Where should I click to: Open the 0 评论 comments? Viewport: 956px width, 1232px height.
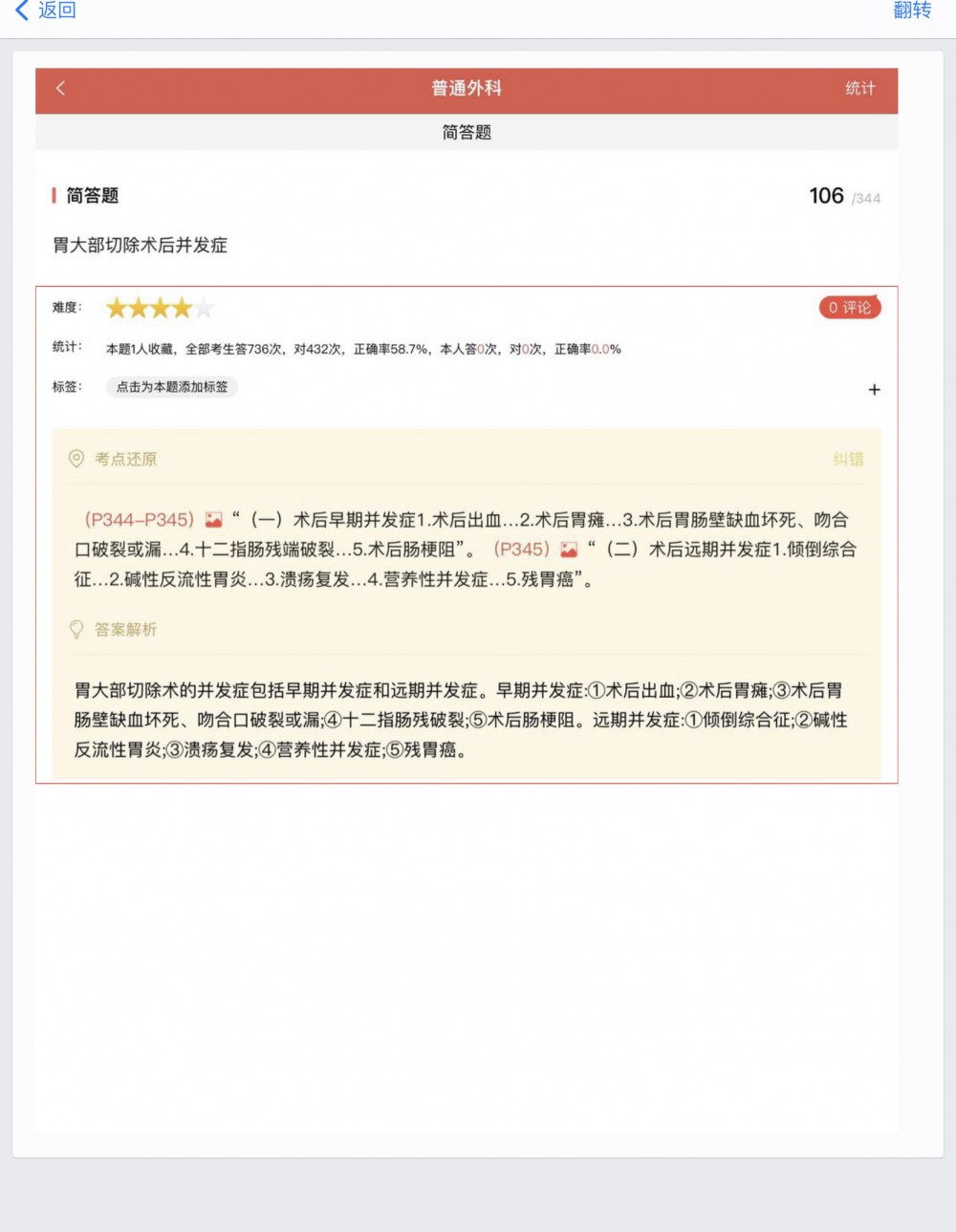(x=849, y=308)
